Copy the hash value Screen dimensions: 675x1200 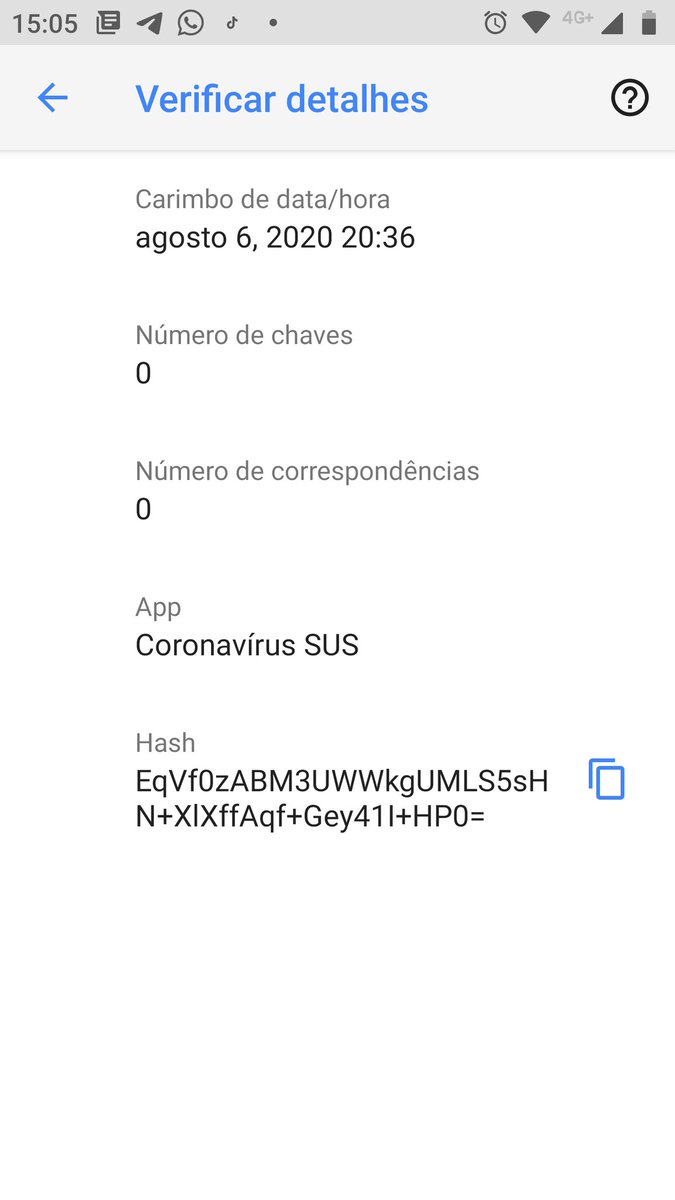(x=606, y=780)
